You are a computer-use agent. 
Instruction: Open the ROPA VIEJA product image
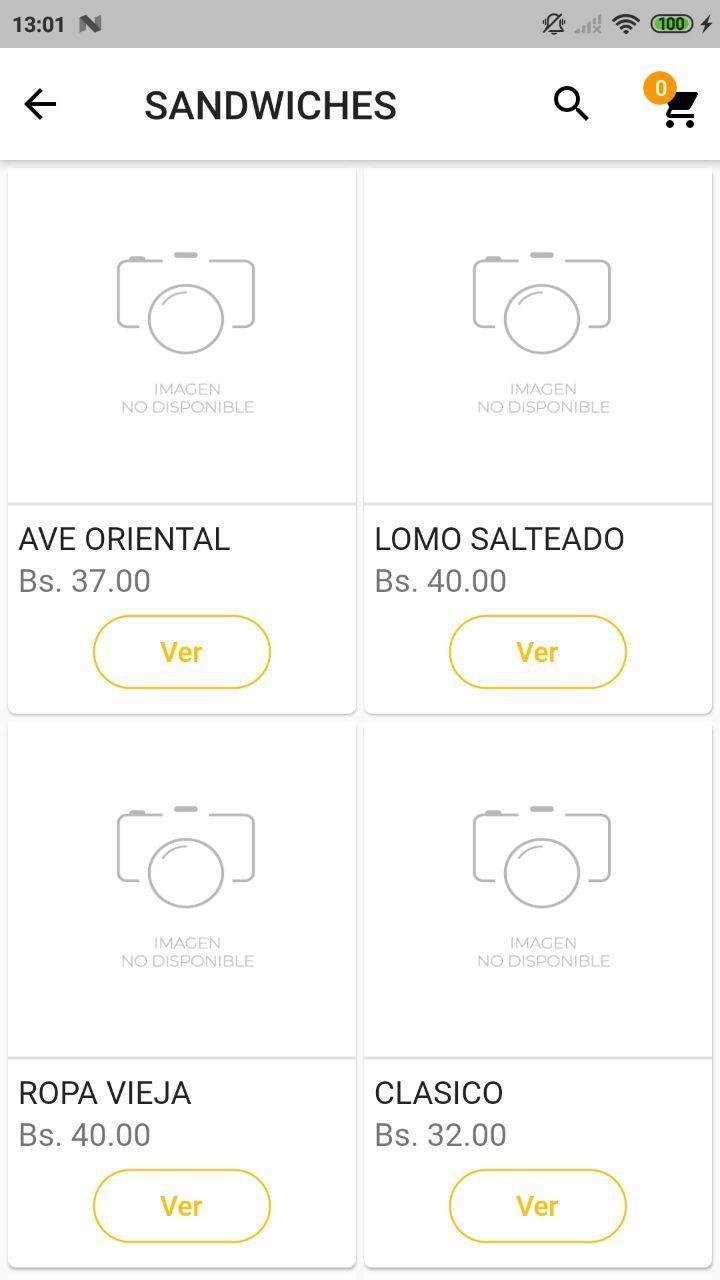pos(182,890)
